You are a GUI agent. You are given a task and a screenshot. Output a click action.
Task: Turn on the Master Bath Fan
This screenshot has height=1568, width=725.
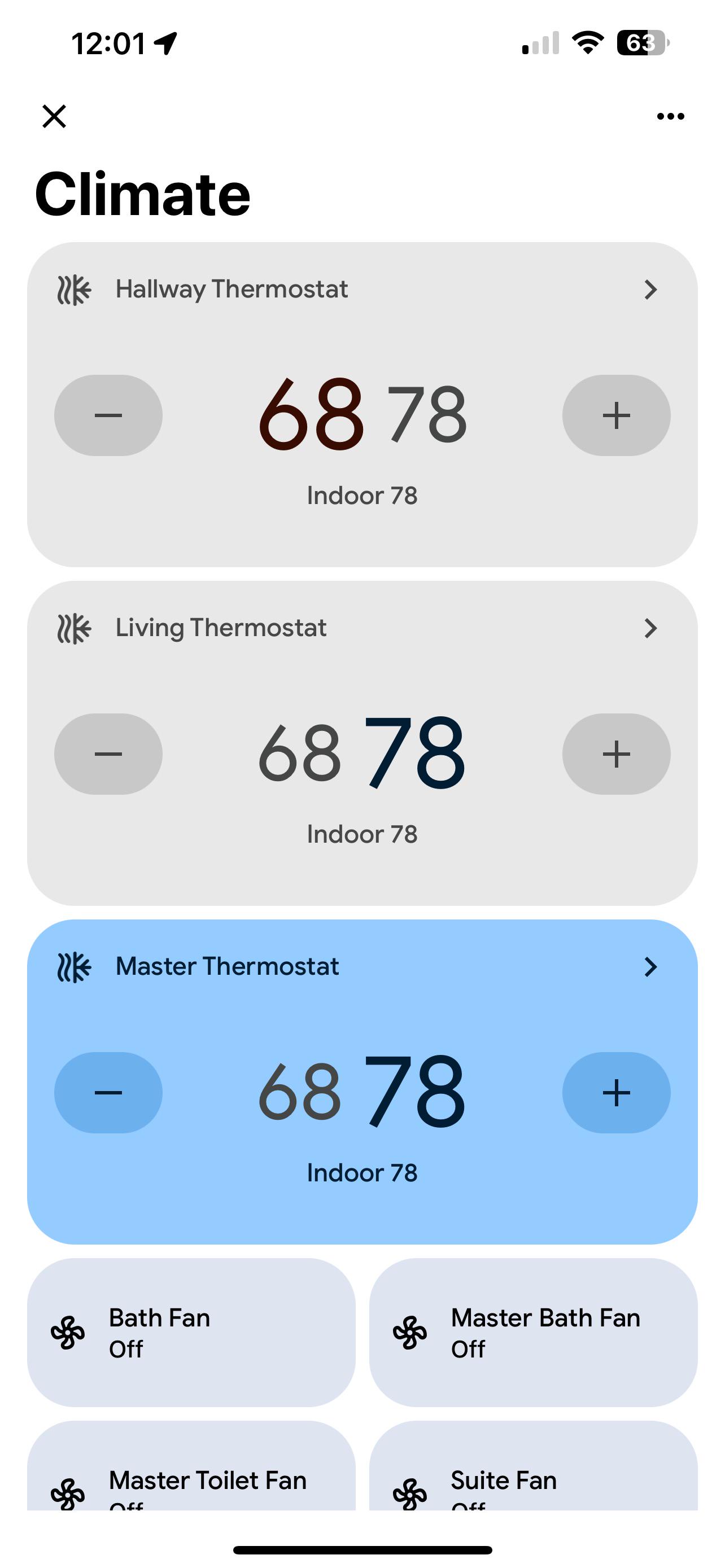pyautogui.click(x=533, y=1333)
